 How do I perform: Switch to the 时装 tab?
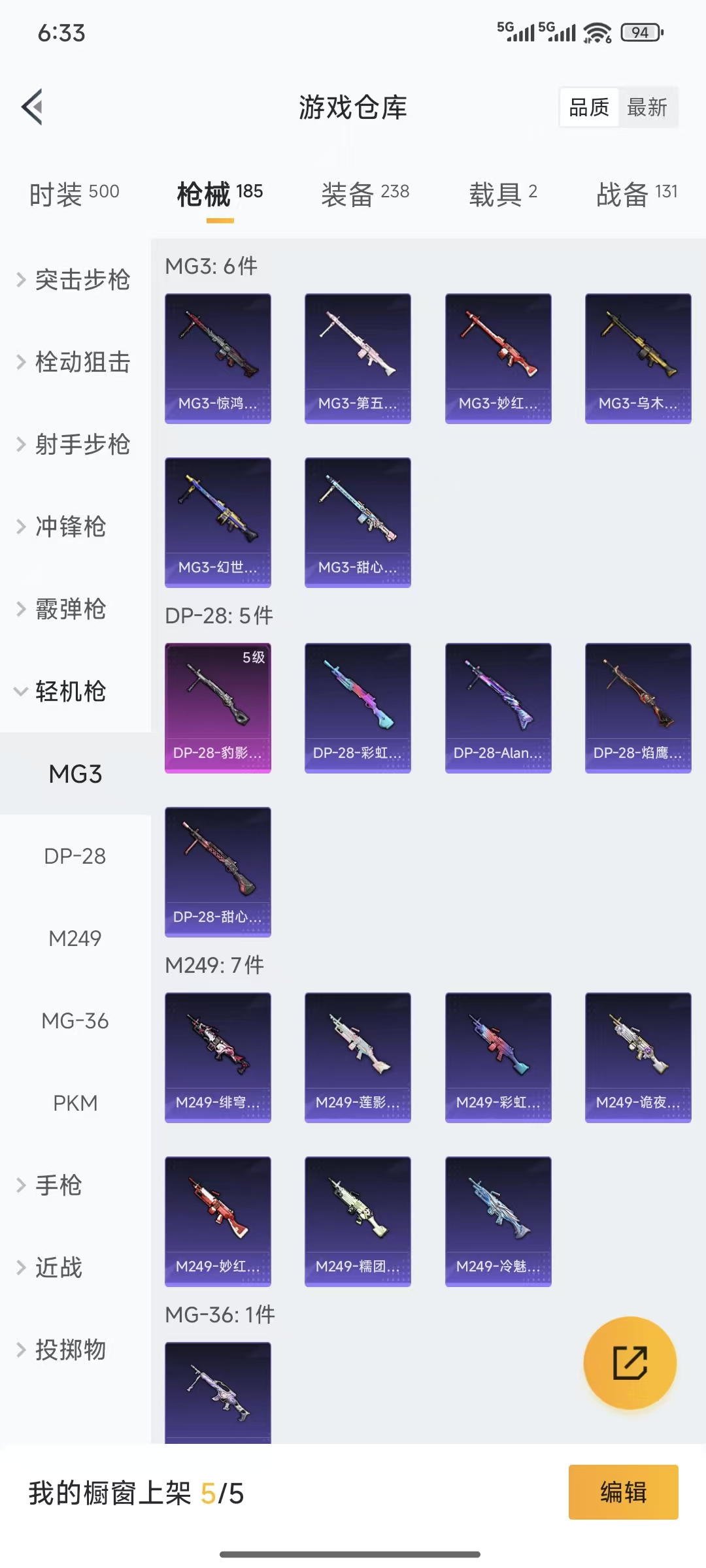click(74, 193)
